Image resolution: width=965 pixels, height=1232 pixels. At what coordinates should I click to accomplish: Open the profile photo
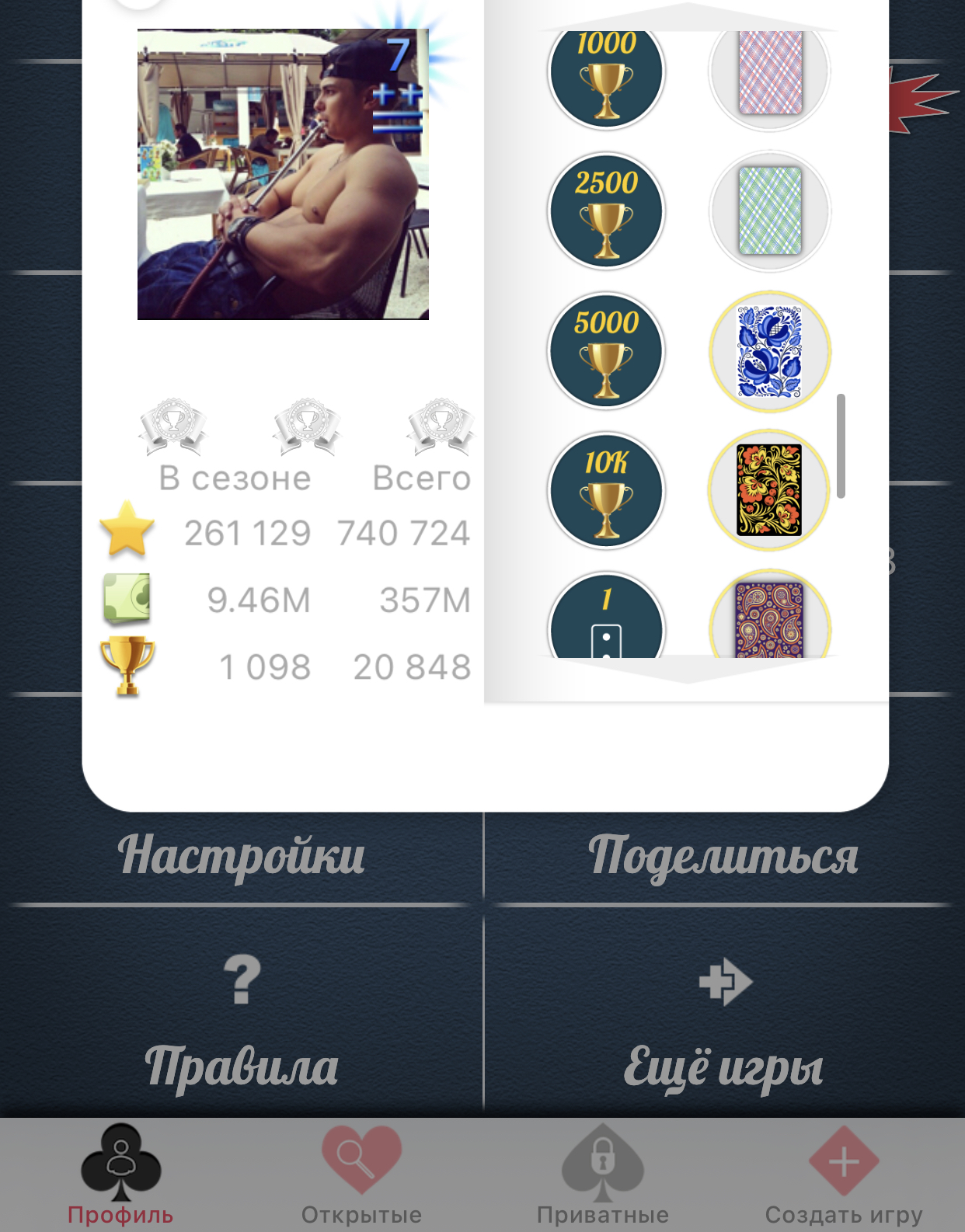click(x=283, y=175)
